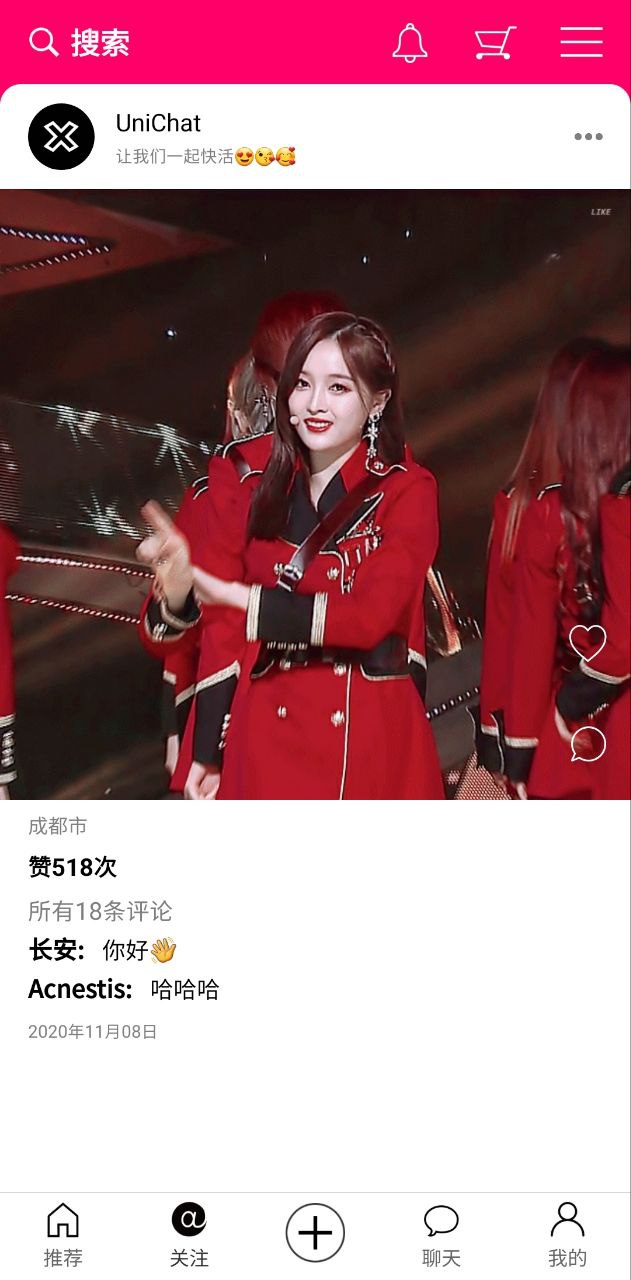Open commenter Acnestis's profile
The width and height of the screenshot is (631, 1280).
pos(80,990)
